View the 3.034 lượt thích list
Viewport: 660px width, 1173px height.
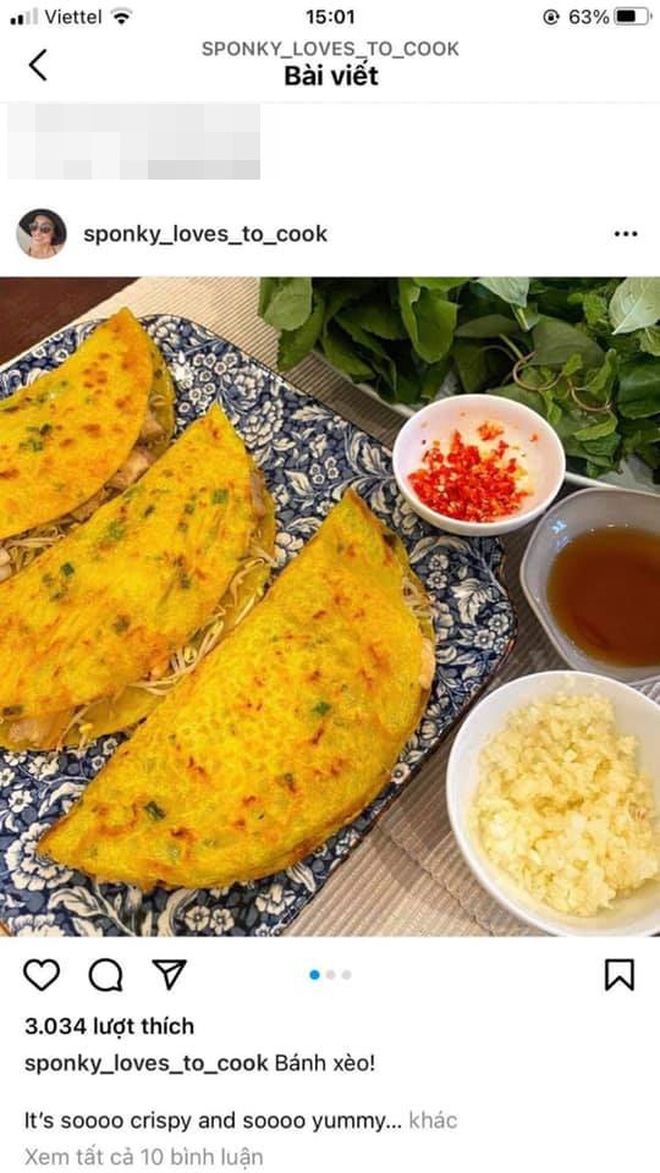pos(109,1026)
